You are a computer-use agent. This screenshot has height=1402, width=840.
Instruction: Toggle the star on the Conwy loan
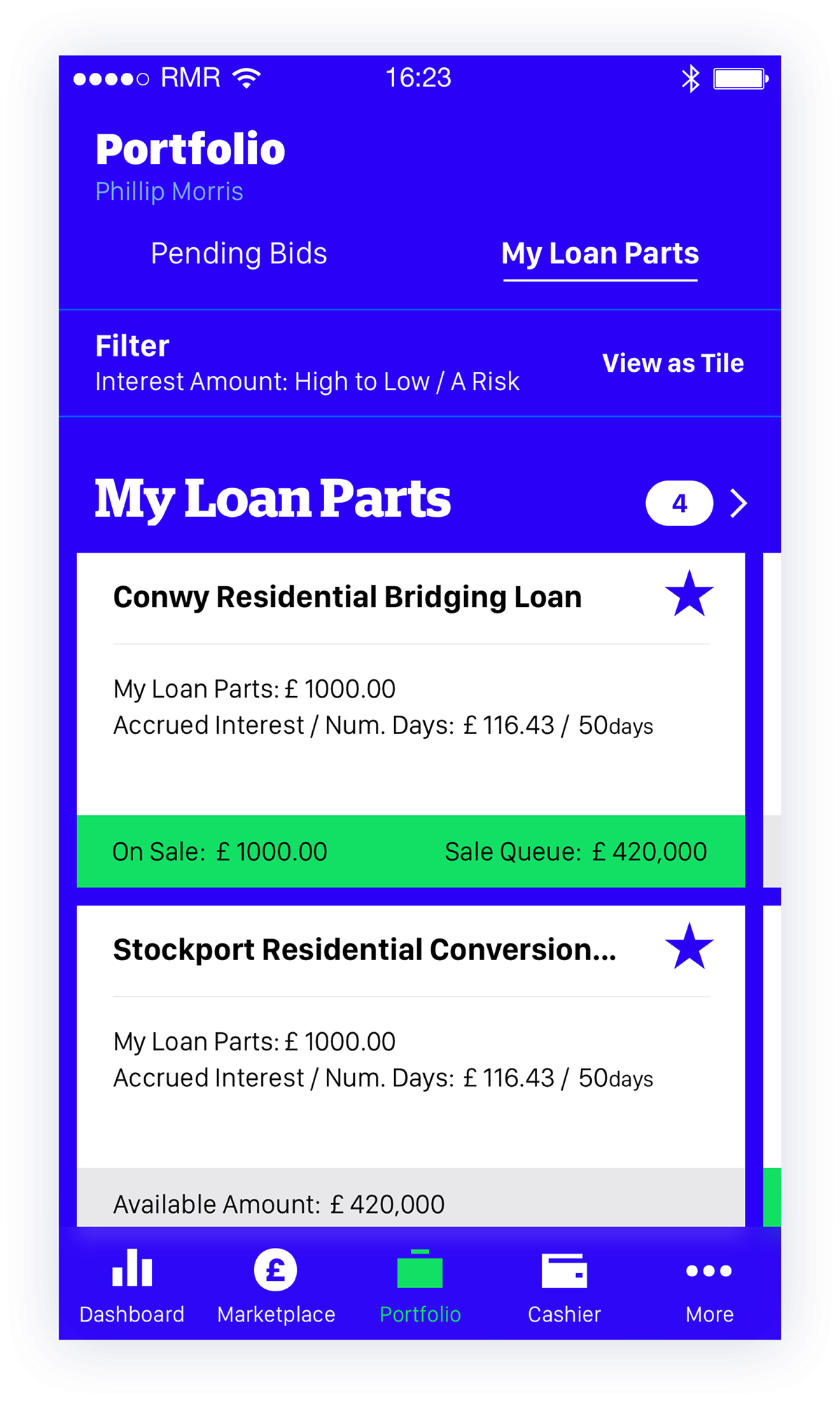(689, 594)
